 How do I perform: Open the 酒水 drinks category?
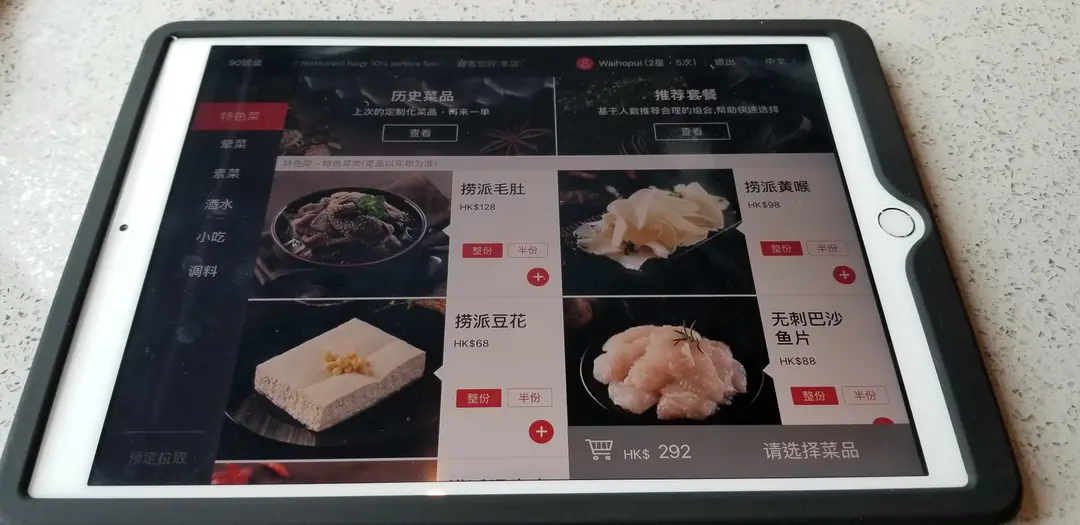tap(219, 205)
